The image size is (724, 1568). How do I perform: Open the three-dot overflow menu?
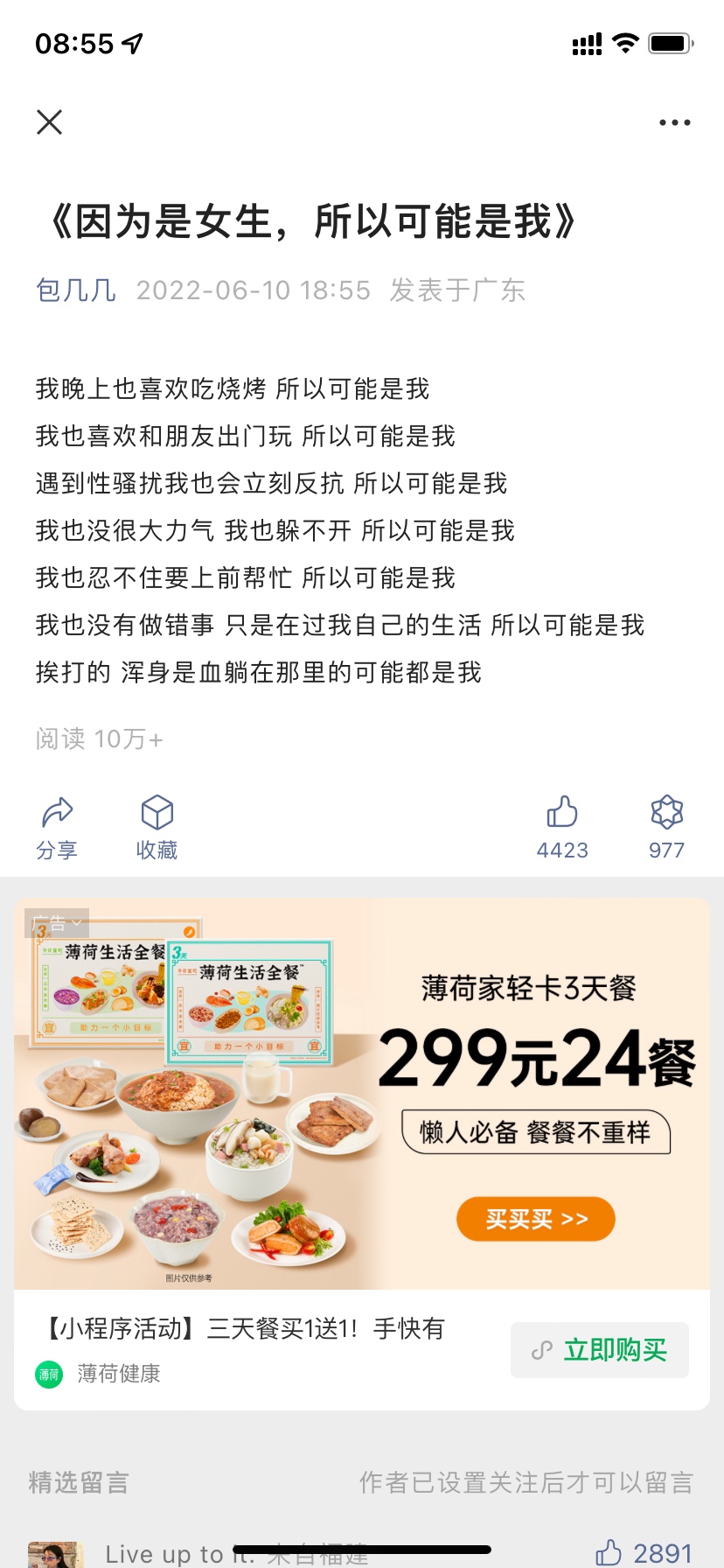(674, 122)
